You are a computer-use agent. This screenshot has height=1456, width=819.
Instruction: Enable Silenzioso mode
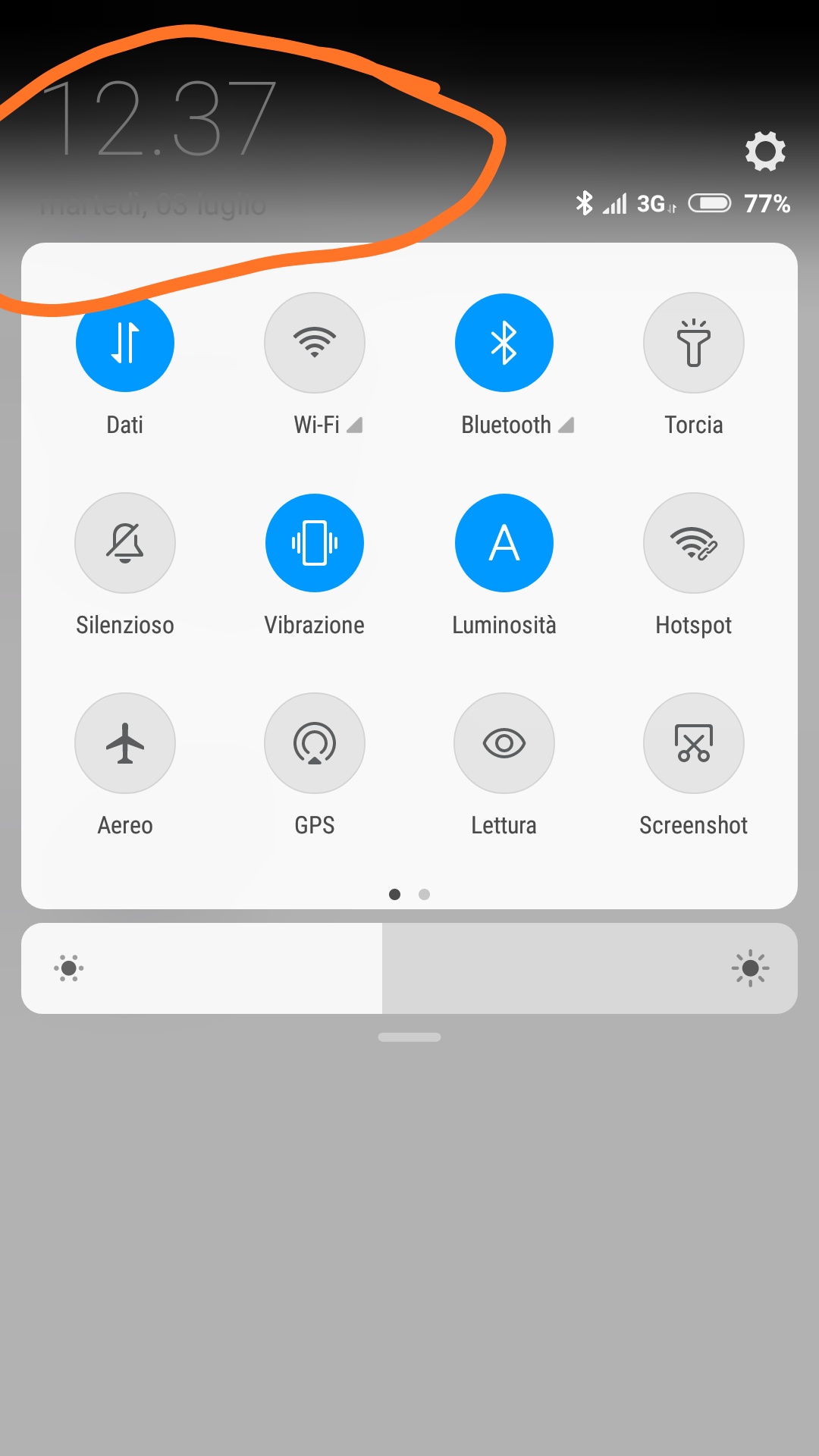point(125,543)
